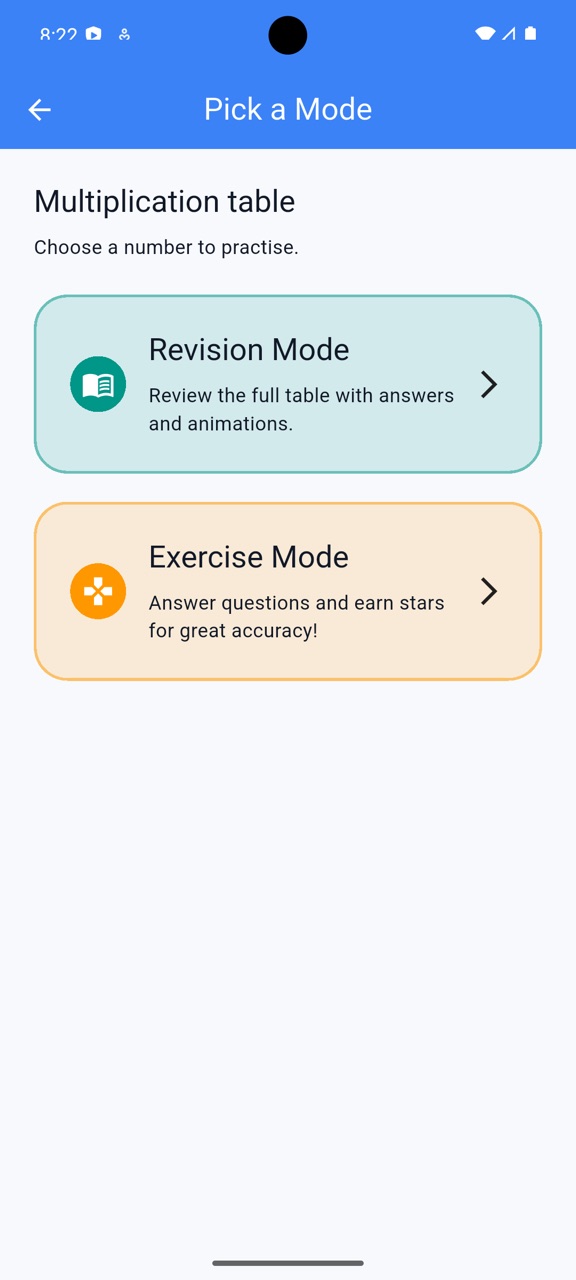This screenshot has height=1280, width=576.
Task: Open the Revision Mode card
Action: pyautogui.click(x=288, y=384)
